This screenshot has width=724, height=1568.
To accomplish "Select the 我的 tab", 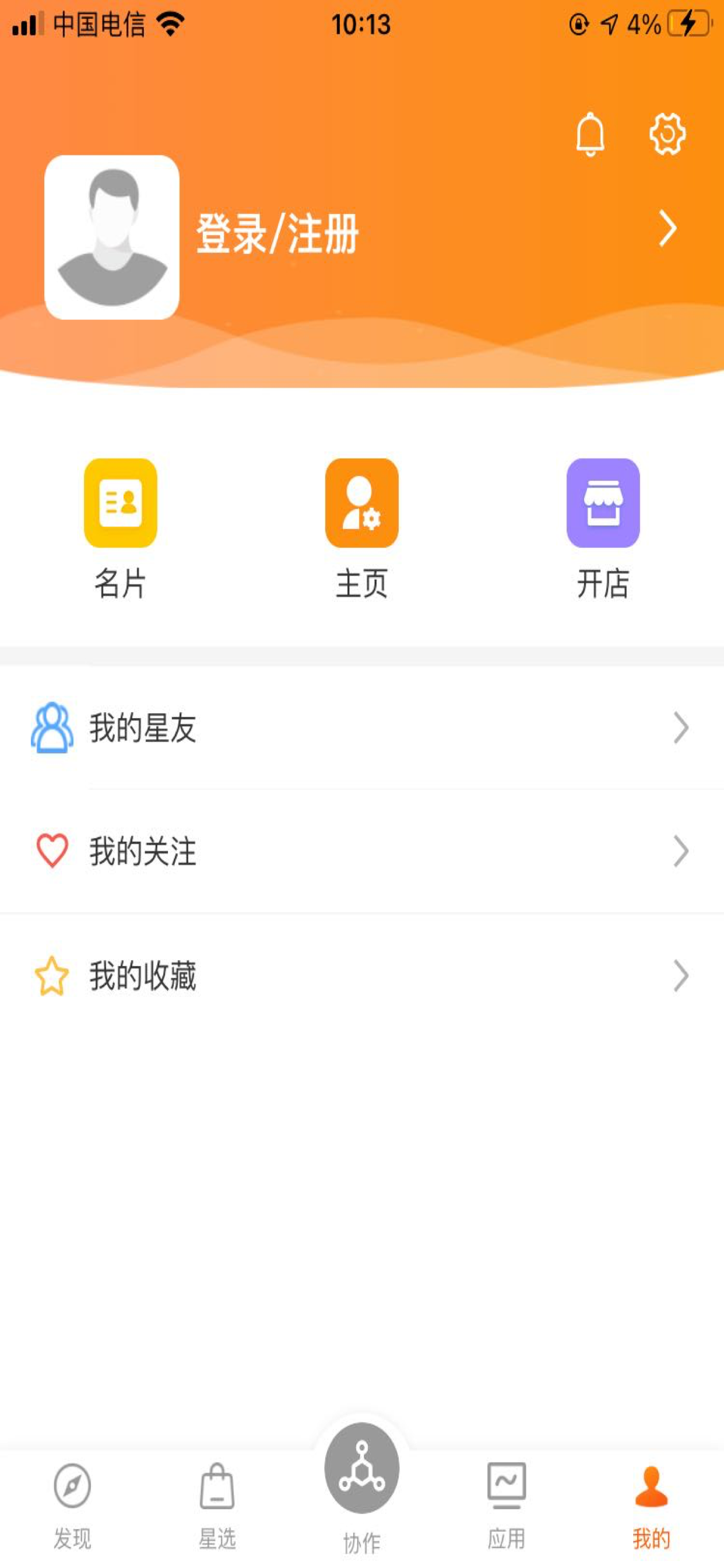I will pyautogui.click(x=651, y=1507).
